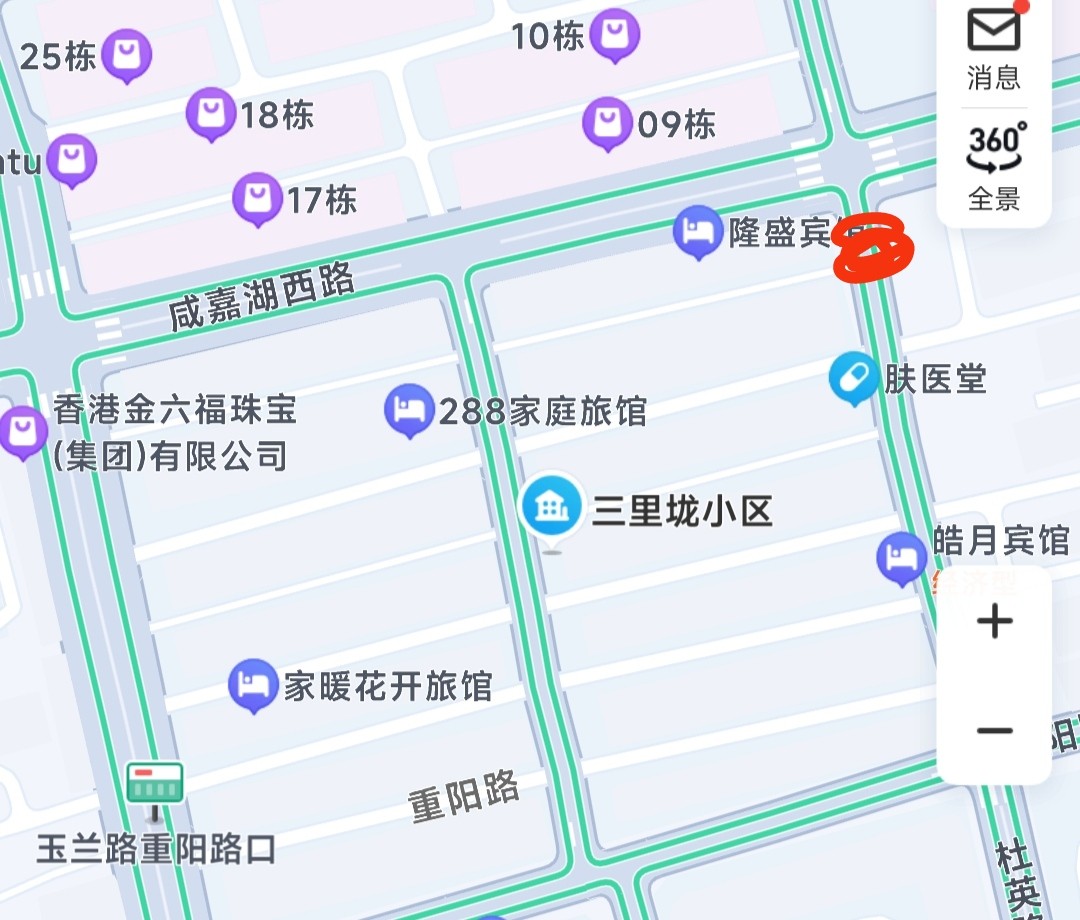
Task: Zoom in with the plus button
Action: coord(994,622)
